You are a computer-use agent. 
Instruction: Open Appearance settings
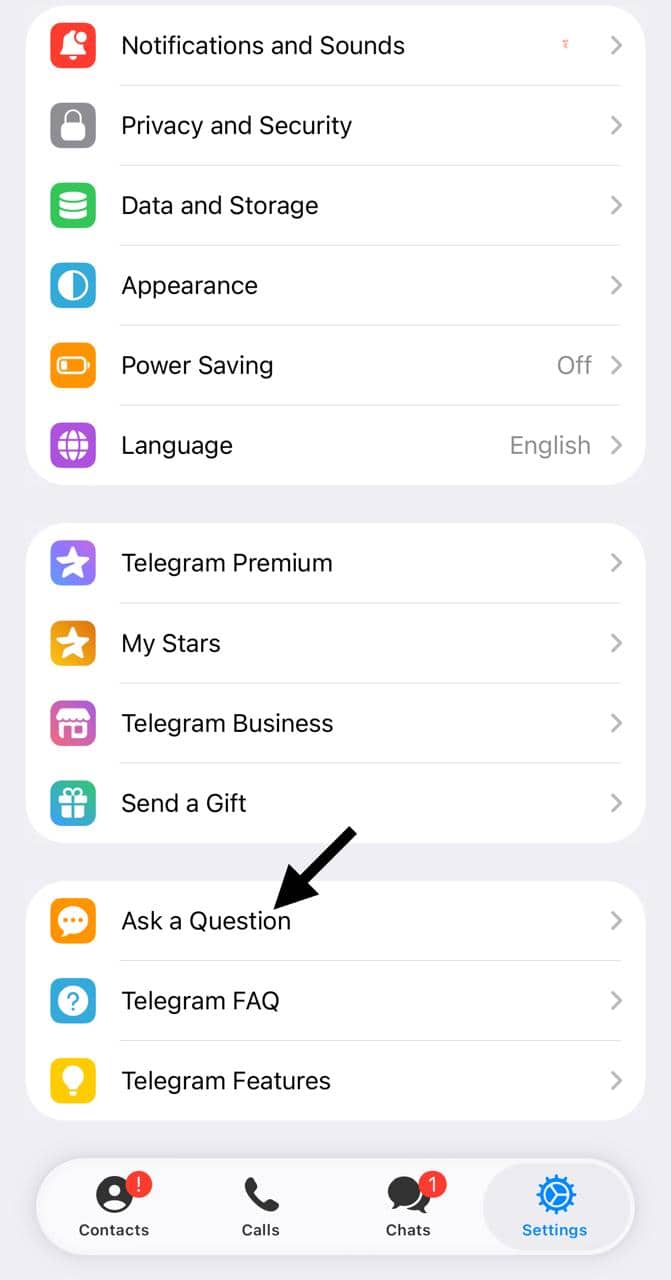pyautogui.click(x=335, y=286)
